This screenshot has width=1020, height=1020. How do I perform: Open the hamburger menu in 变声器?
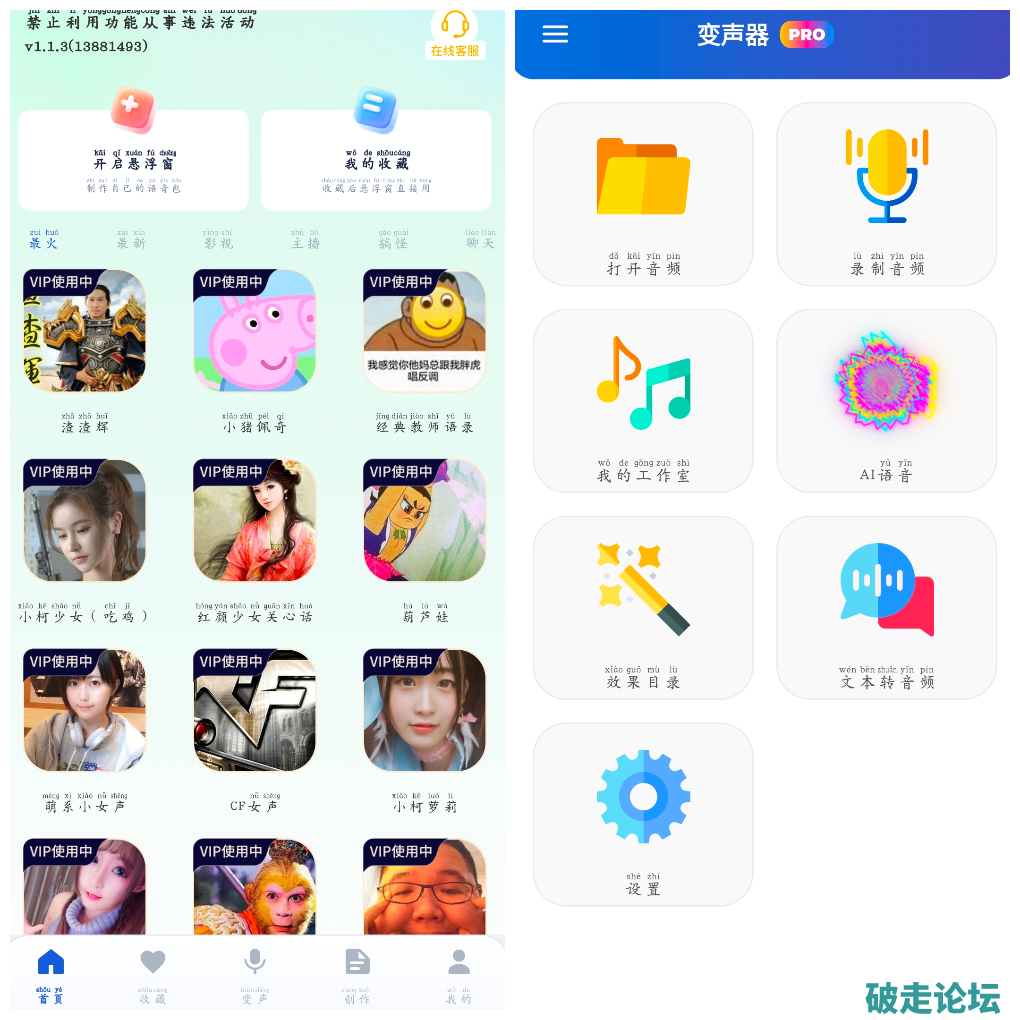click(555, 34)
